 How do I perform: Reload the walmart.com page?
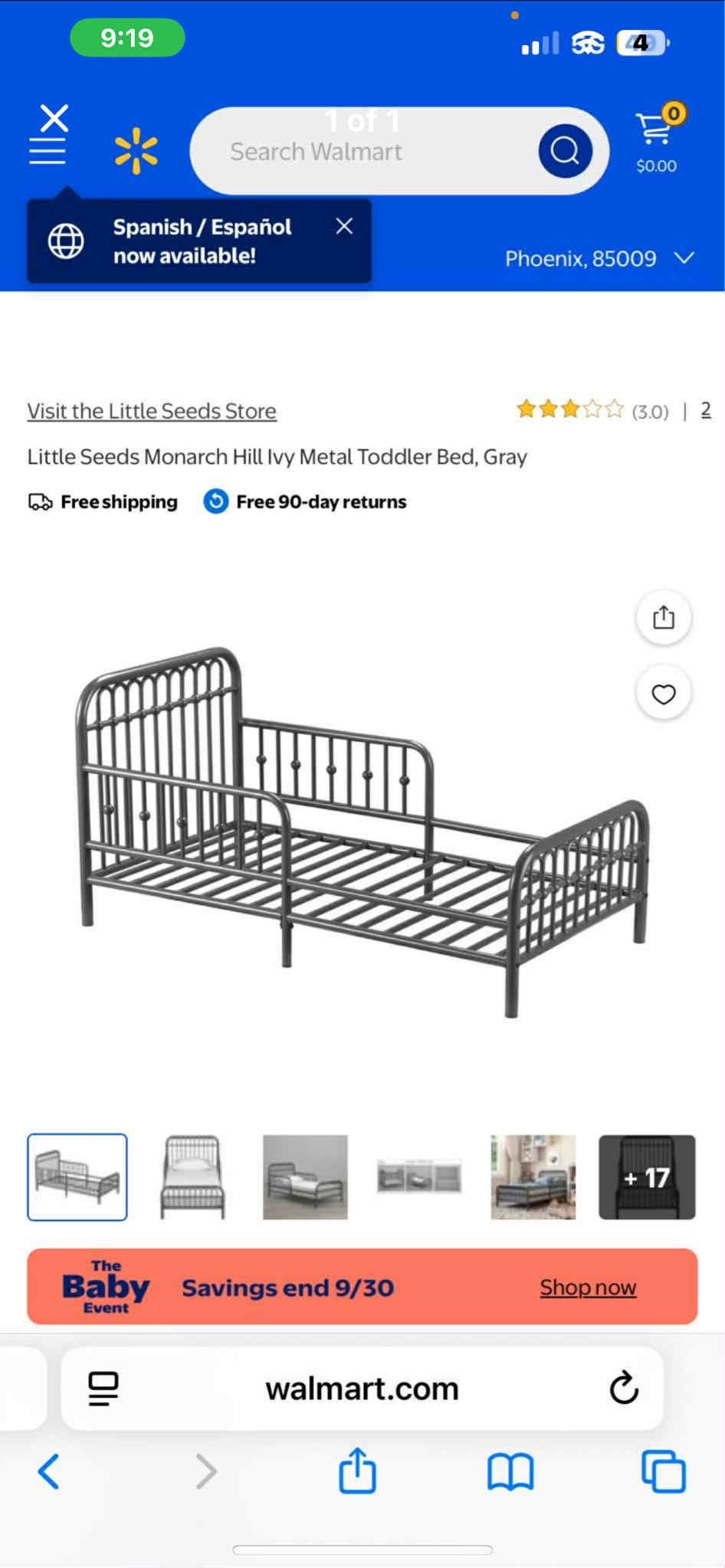[x=625, y=1389]
